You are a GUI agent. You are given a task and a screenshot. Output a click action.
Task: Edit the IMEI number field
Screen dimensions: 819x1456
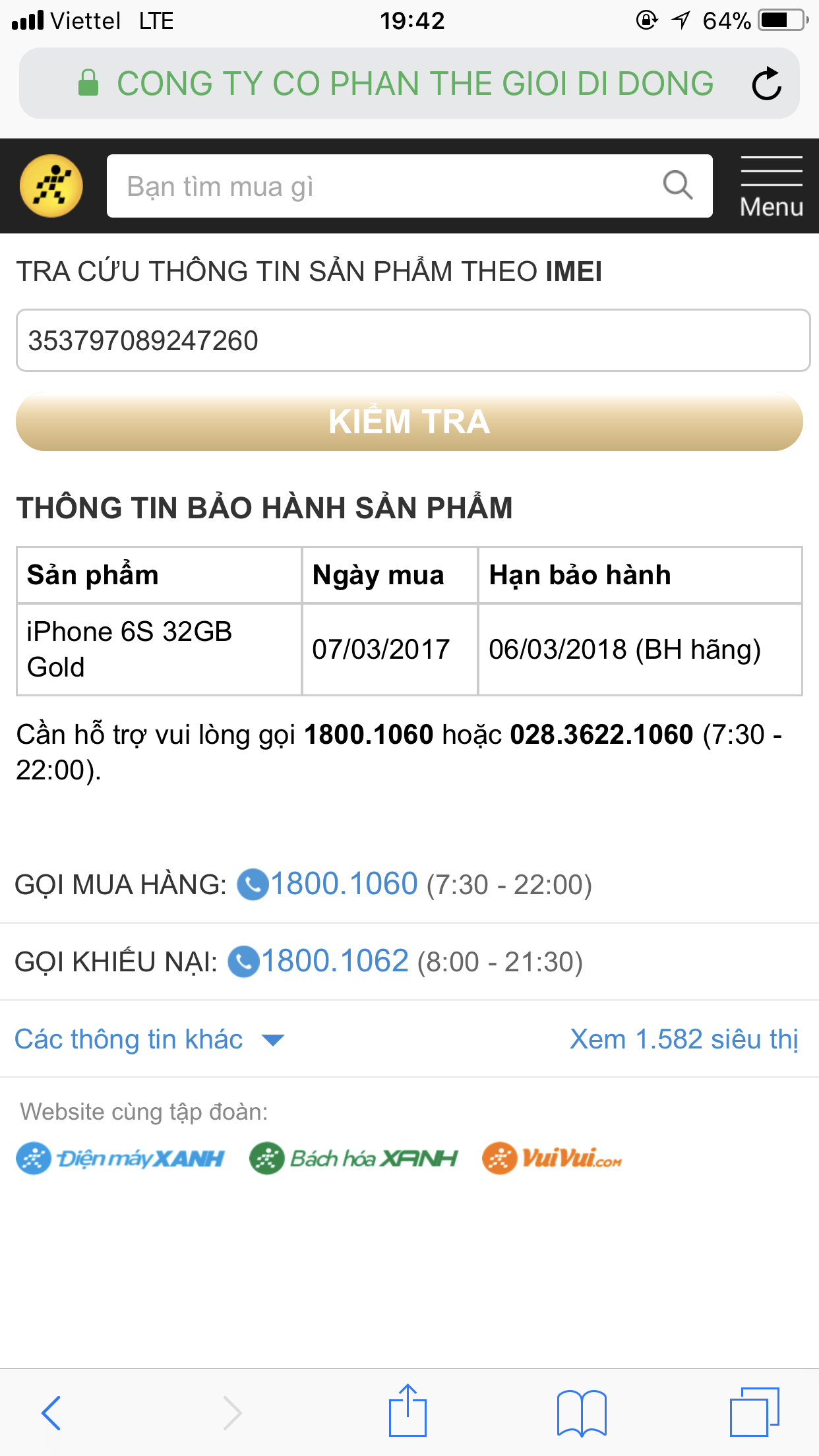pyautogui.click(x=413, y=340)
